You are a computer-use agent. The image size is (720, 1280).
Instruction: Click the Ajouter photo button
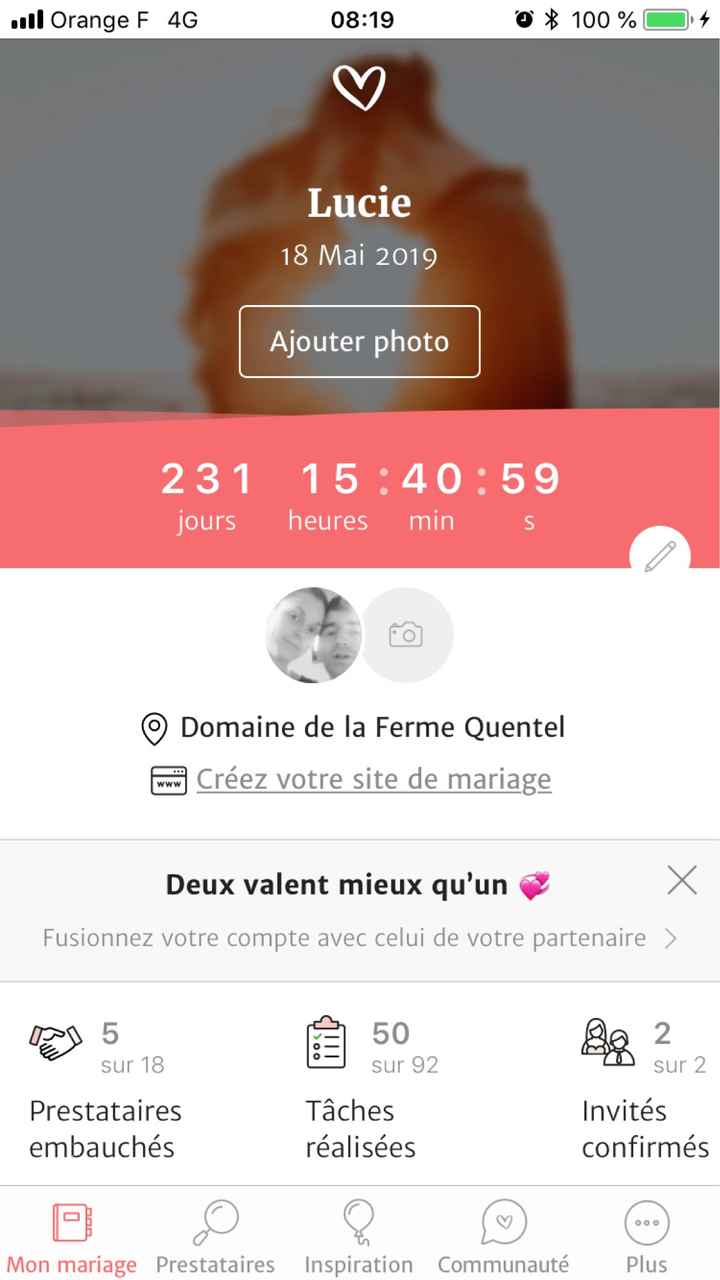click(359, 342)
